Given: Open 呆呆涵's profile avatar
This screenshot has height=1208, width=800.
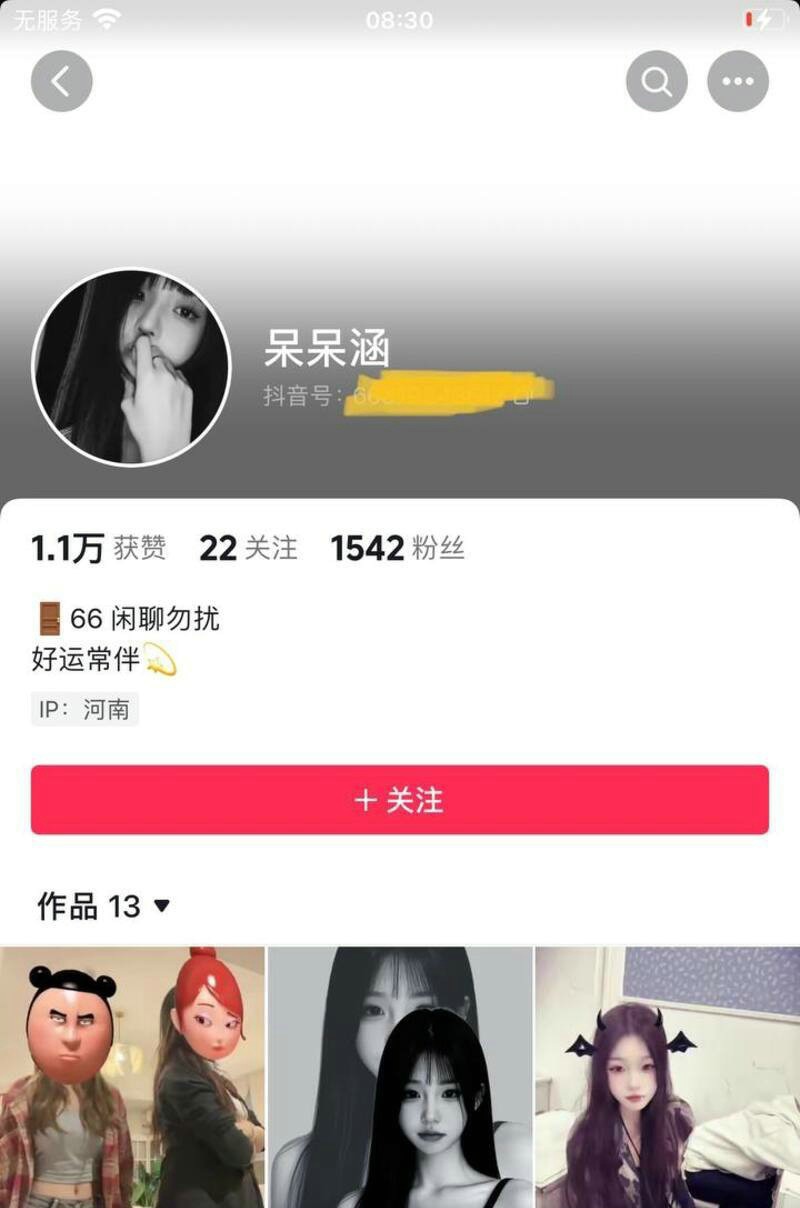Looking at the screenshot, I should click(x=131, y=367).
